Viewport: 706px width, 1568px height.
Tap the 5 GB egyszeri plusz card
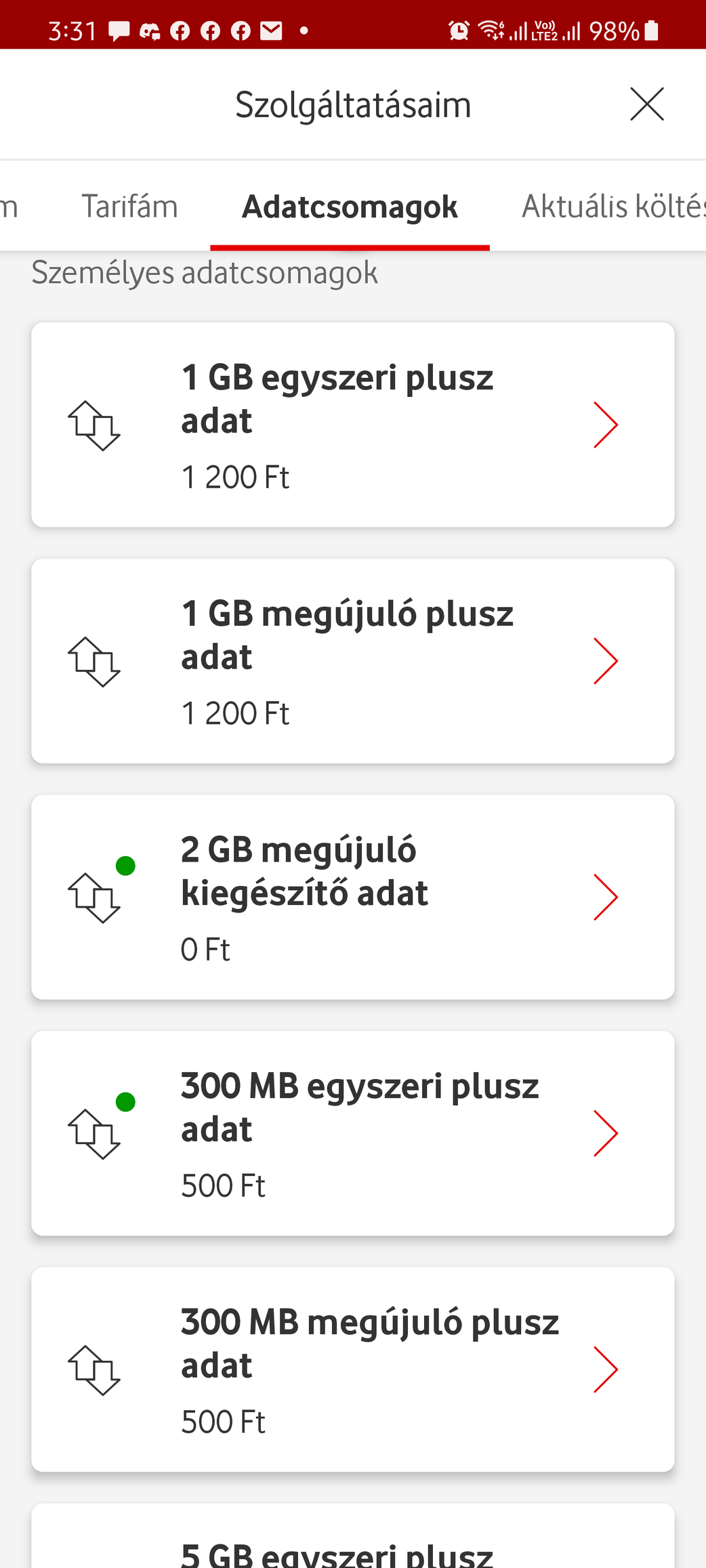coord(352,1548)
